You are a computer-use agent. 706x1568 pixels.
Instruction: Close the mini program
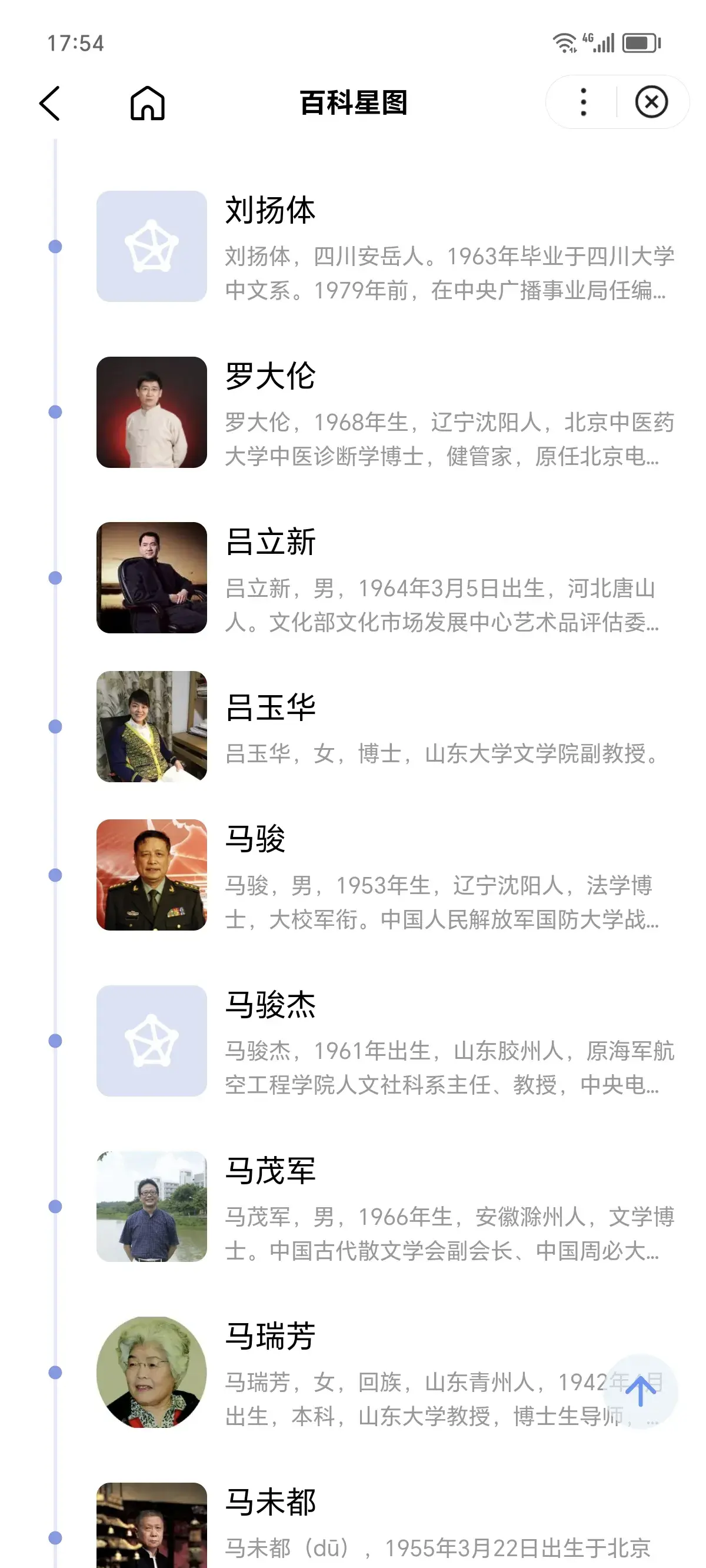[x=651, y=102]
